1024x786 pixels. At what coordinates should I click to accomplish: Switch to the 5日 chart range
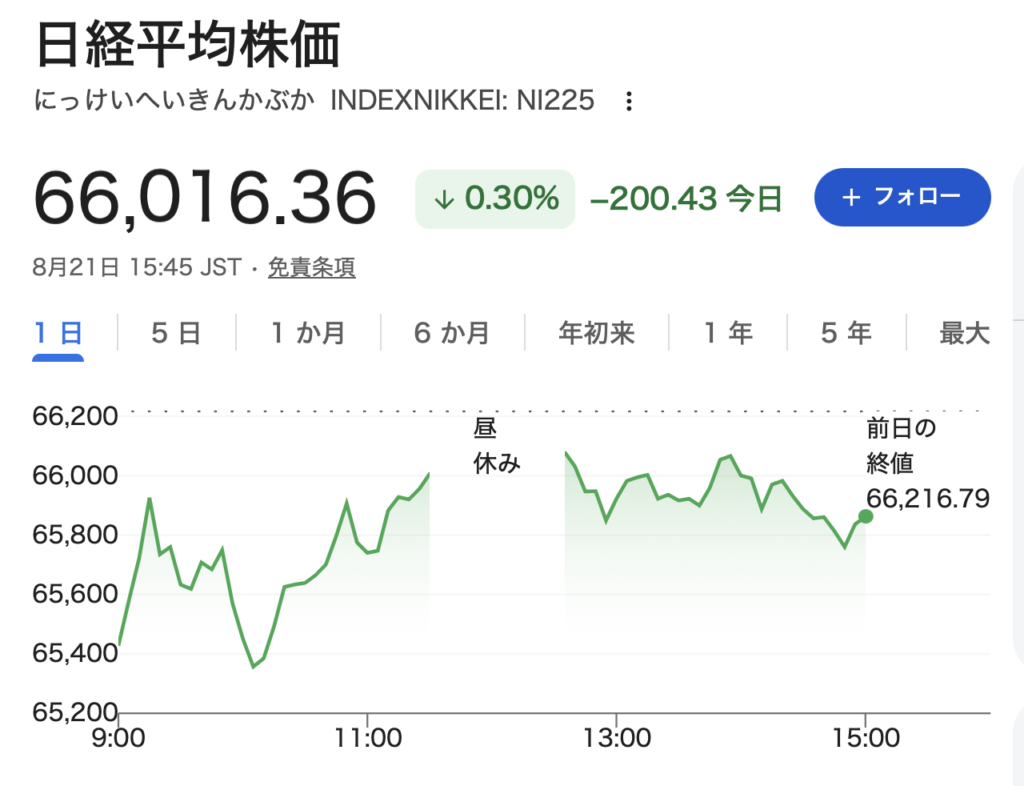tap(176, 333)
